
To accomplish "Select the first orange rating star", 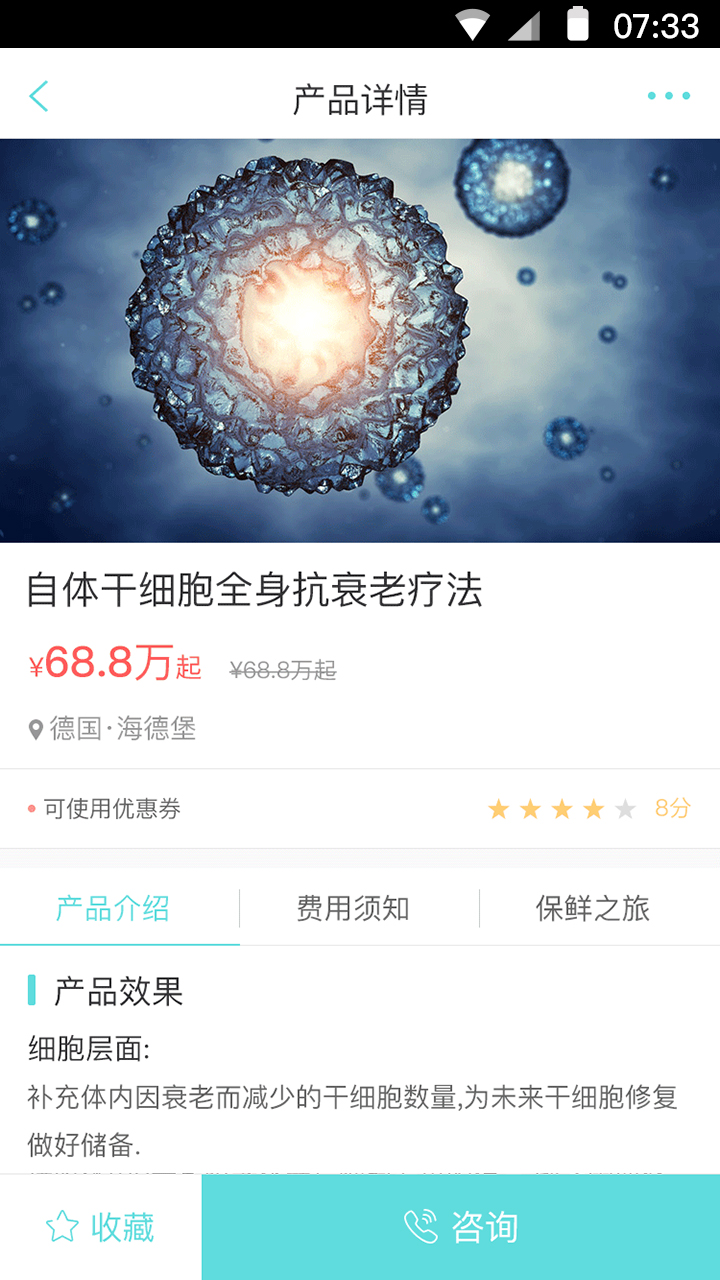I will (497, 808).
